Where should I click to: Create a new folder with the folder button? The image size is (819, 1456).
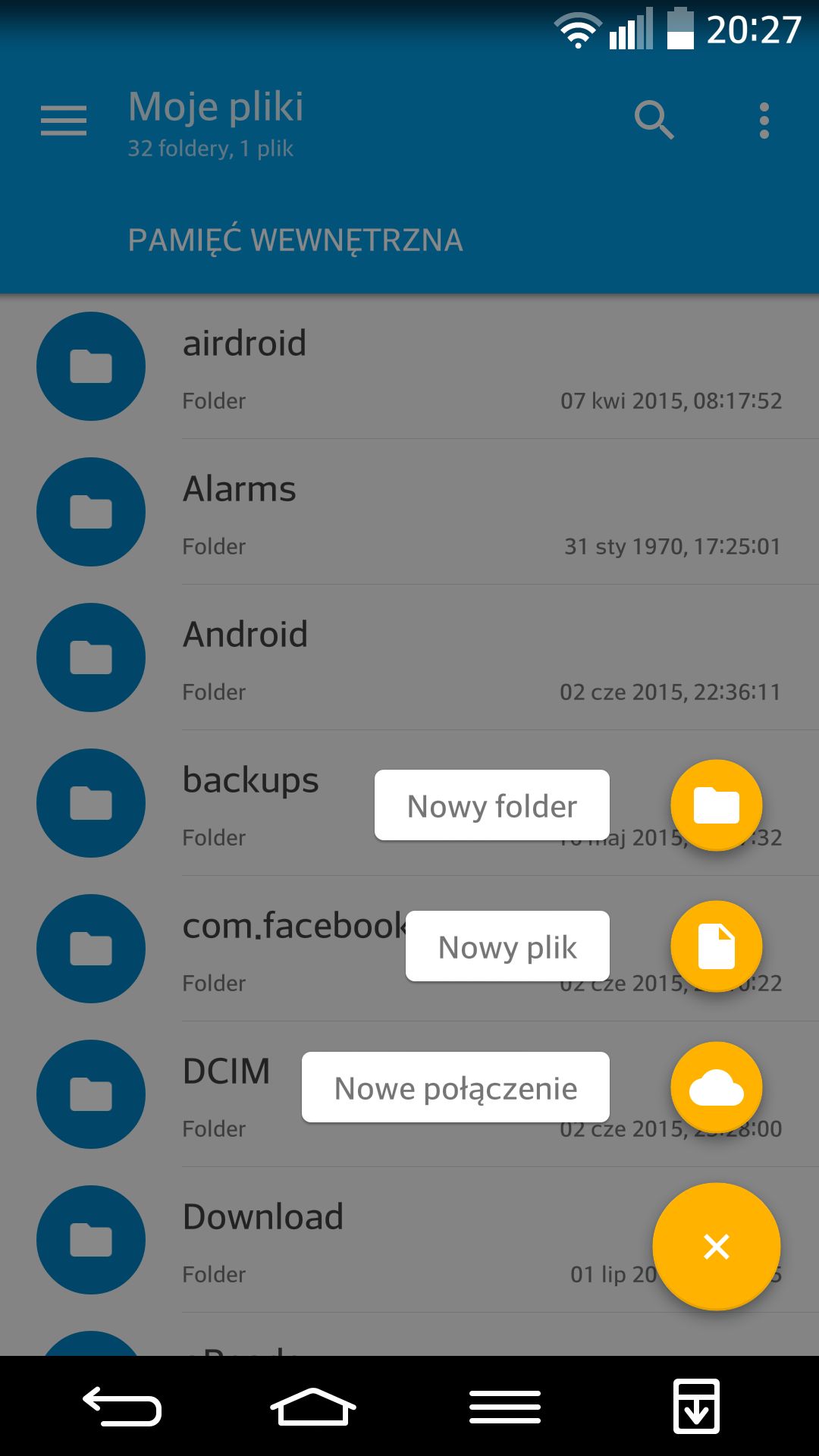(x=717, y=805)
